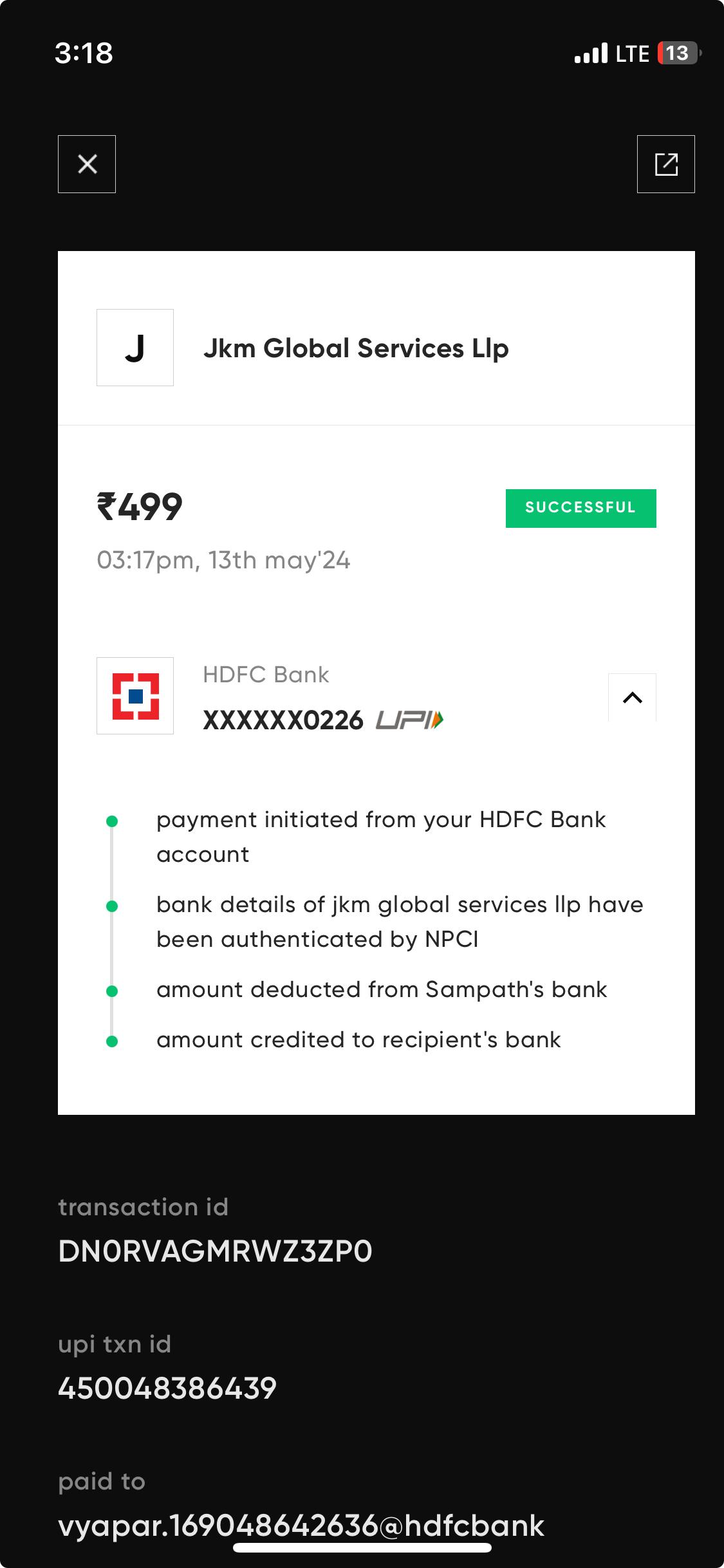Collapse the HDFC Bank payment timeline

632,697
